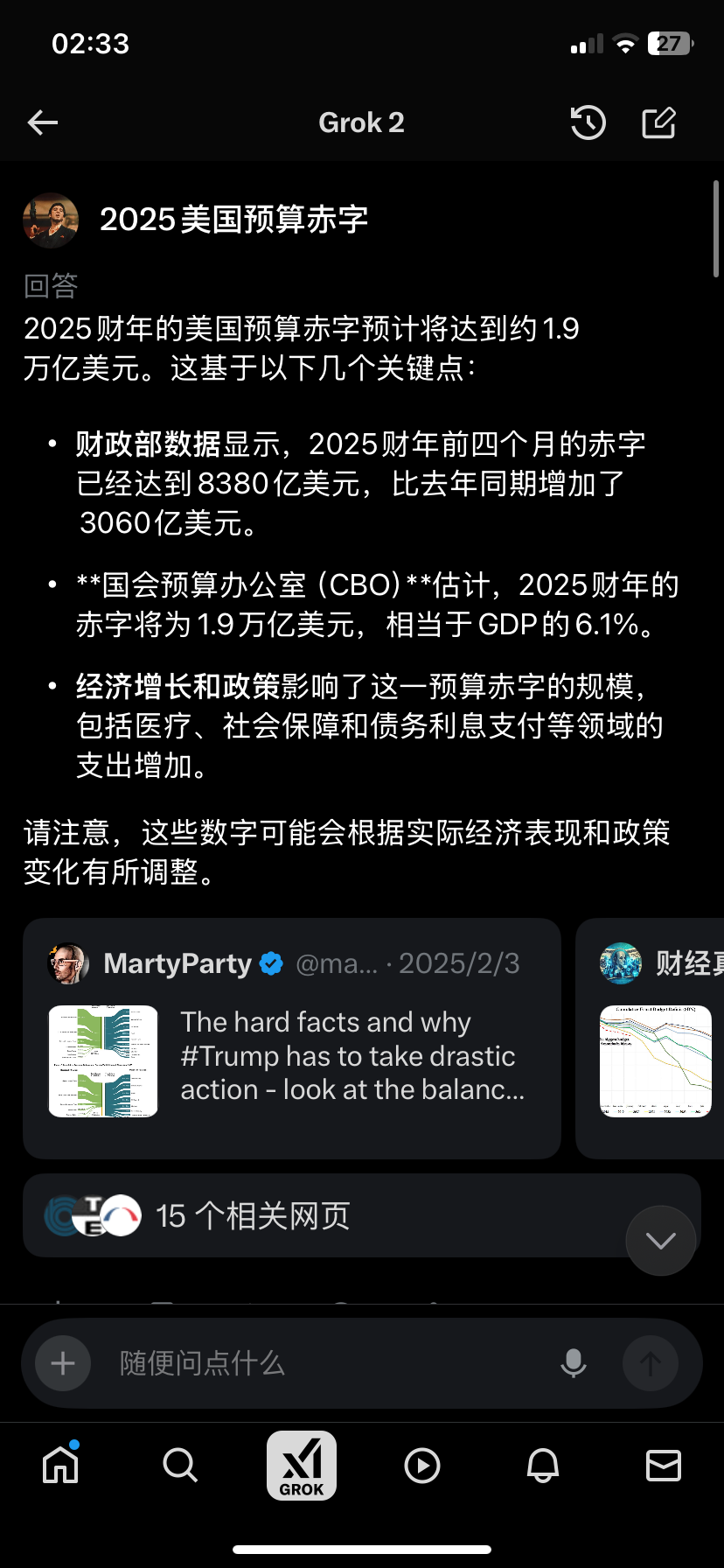
Task: Expand the 15 个相关网页 list
Action: [362, 1215]
